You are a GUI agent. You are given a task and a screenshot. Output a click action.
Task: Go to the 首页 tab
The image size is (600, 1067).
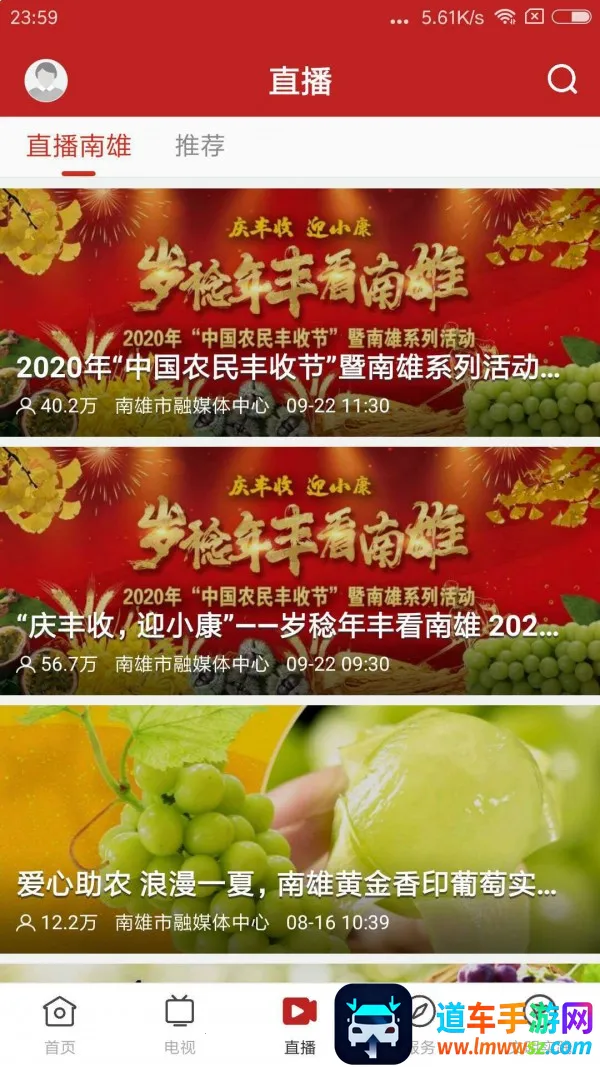[x=60, y=1025]
